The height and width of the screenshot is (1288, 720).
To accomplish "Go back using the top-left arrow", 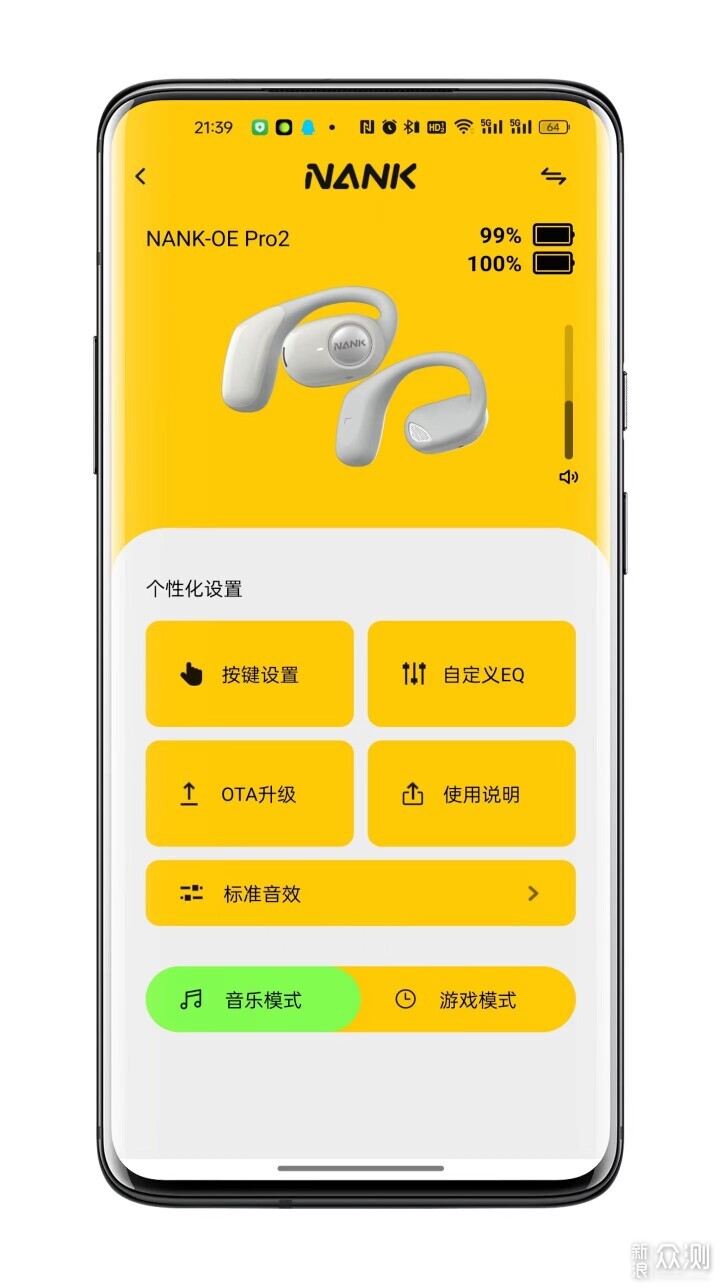I will pyautogui.click(x=140, y=177).
